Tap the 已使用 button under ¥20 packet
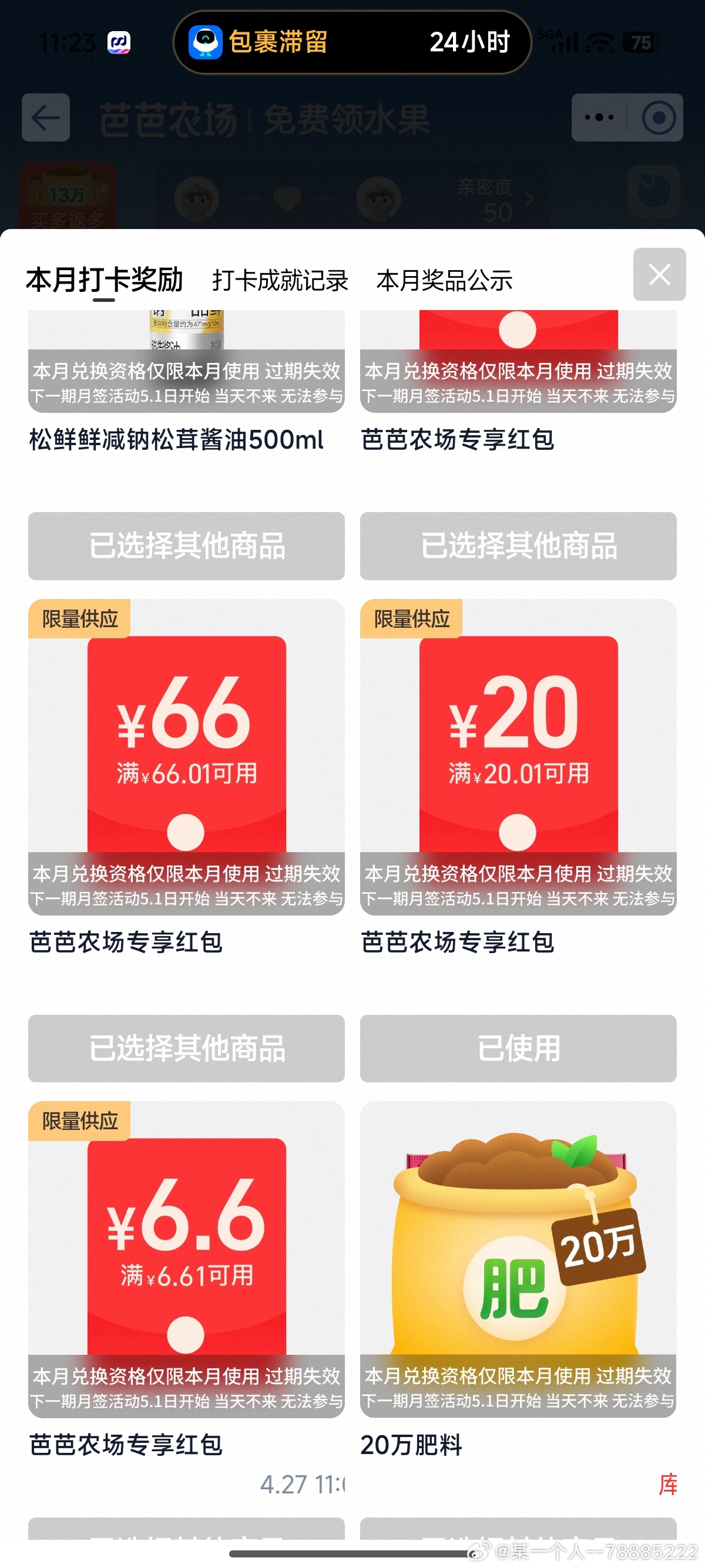 click(518, 1048)
